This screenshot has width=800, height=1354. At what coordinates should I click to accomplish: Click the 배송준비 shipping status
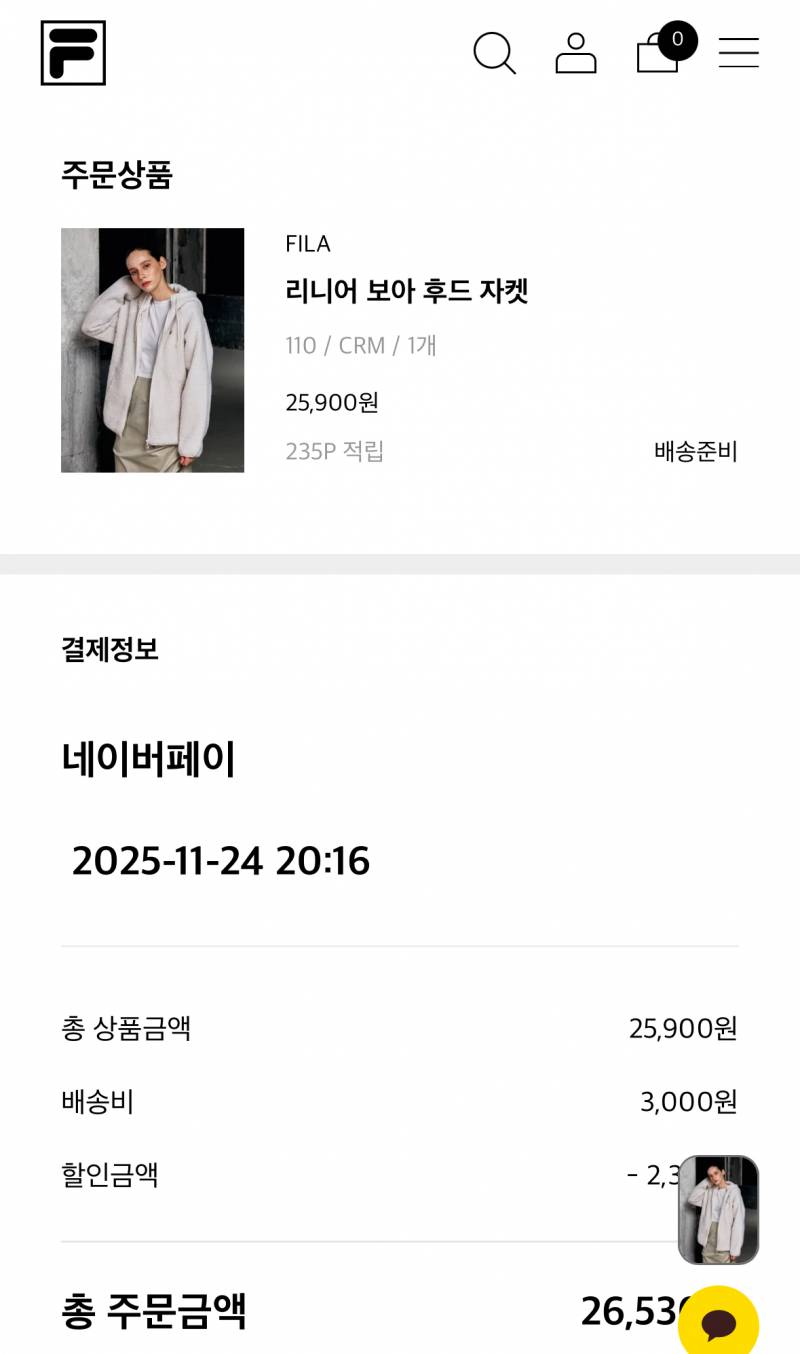(x=692, y=452)
